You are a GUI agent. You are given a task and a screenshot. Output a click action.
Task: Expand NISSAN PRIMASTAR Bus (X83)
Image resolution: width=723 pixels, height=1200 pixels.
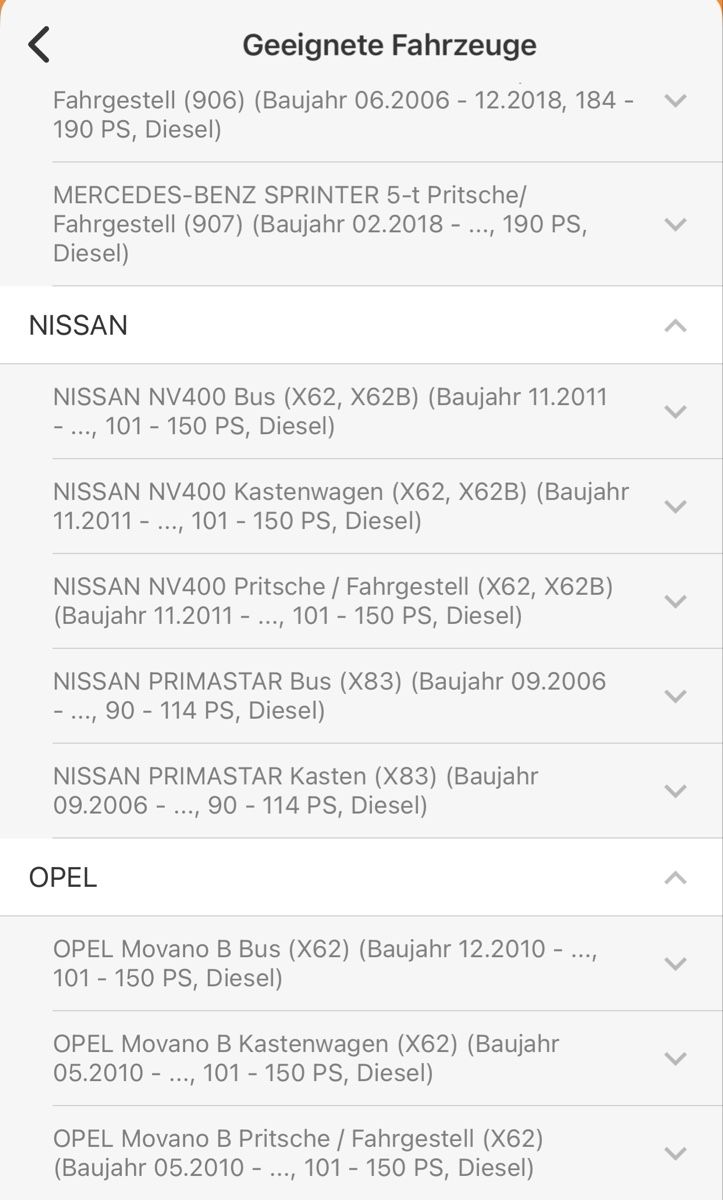click(x=675, y=696)
